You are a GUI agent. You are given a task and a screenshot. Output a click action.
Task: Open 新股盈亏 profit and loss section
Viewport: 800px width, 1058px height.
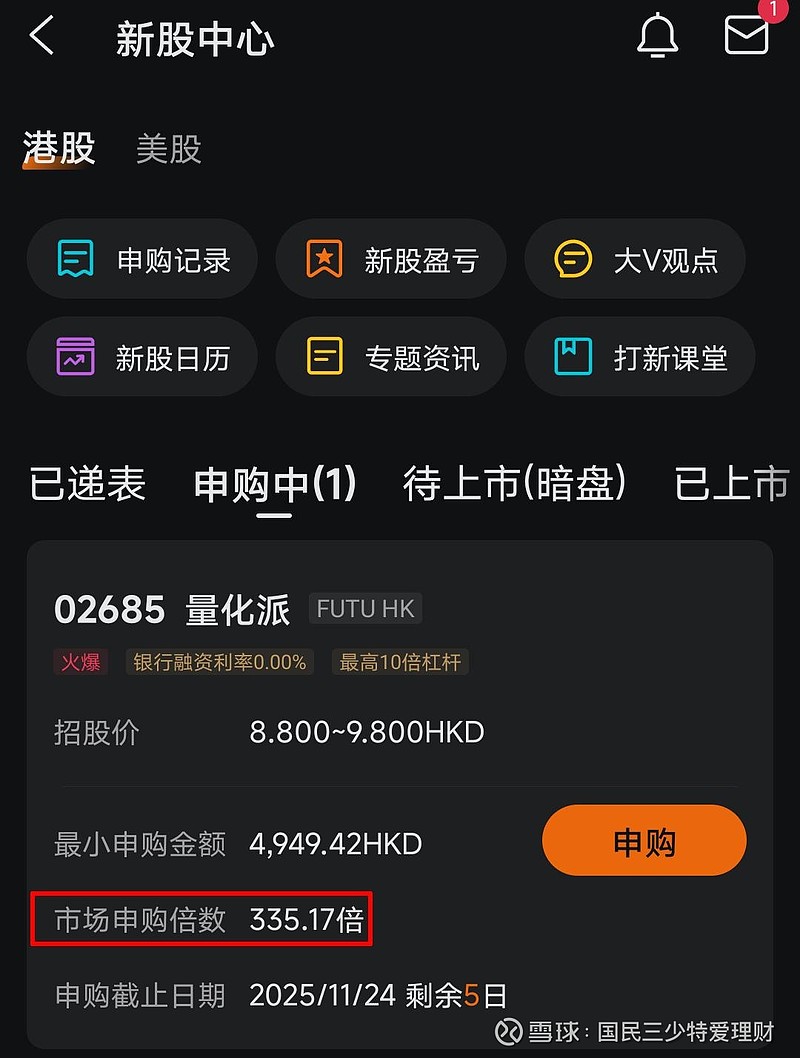tap(390, 258)
